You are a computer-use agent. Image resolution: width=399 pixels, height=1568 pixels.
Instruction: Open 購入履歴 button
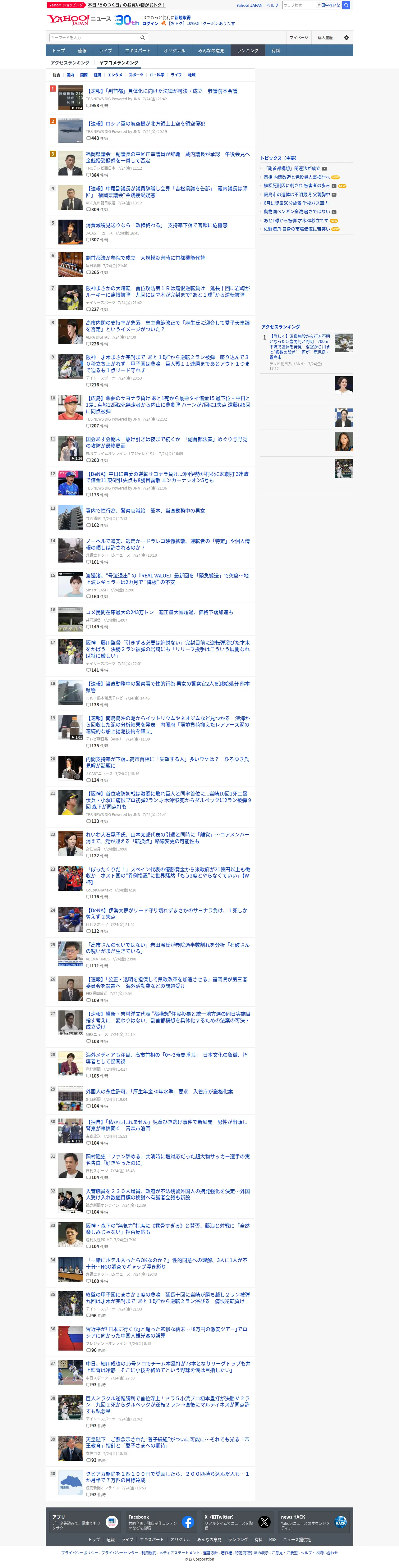pyautogui.click(x=325, y=38)
